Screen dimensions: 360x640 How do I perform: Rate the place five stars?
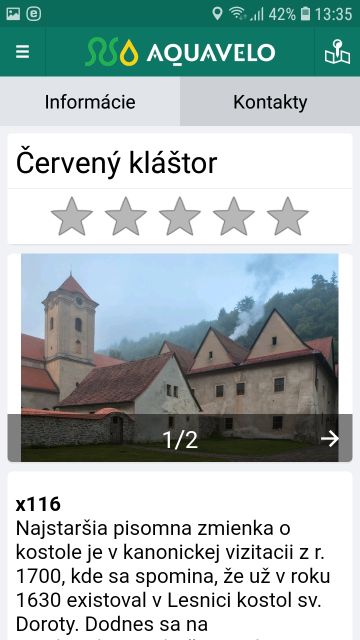pos(288,216)
